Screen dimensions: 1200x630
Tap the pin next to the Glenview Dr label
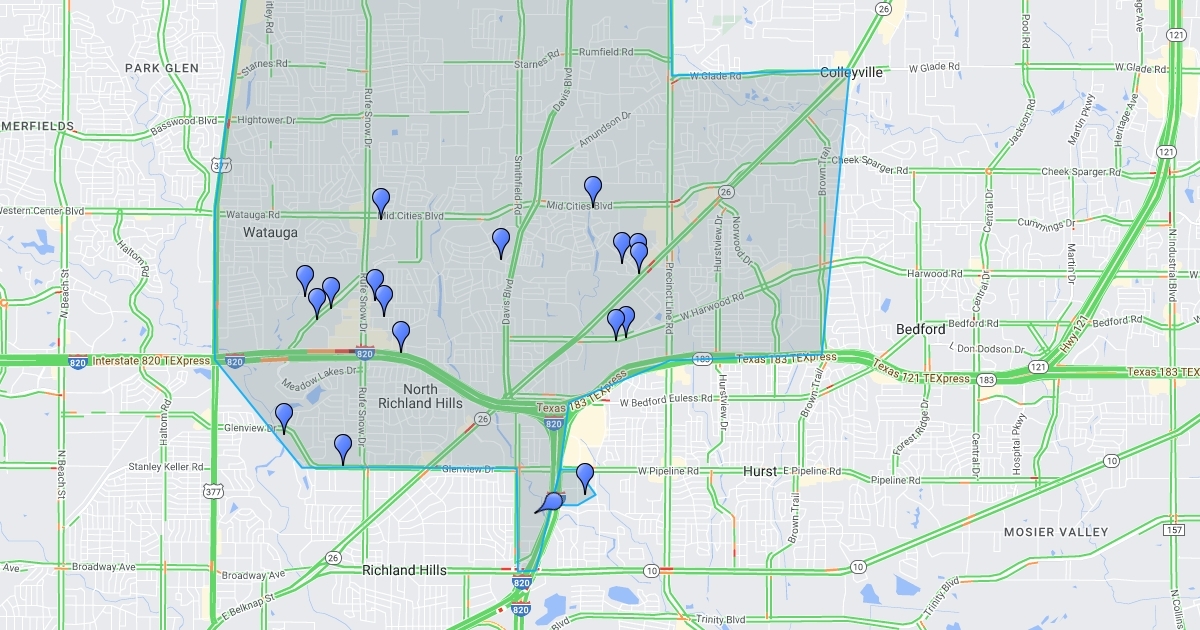pos(284,415)
